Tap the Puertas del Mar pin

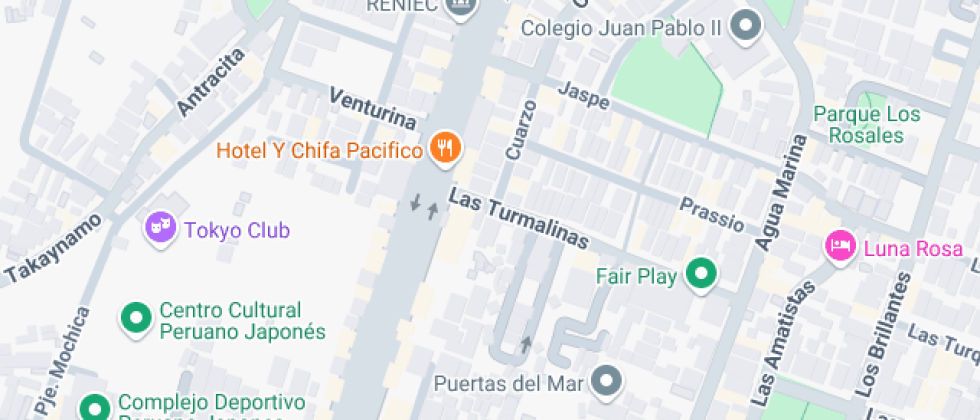point(606,382)
